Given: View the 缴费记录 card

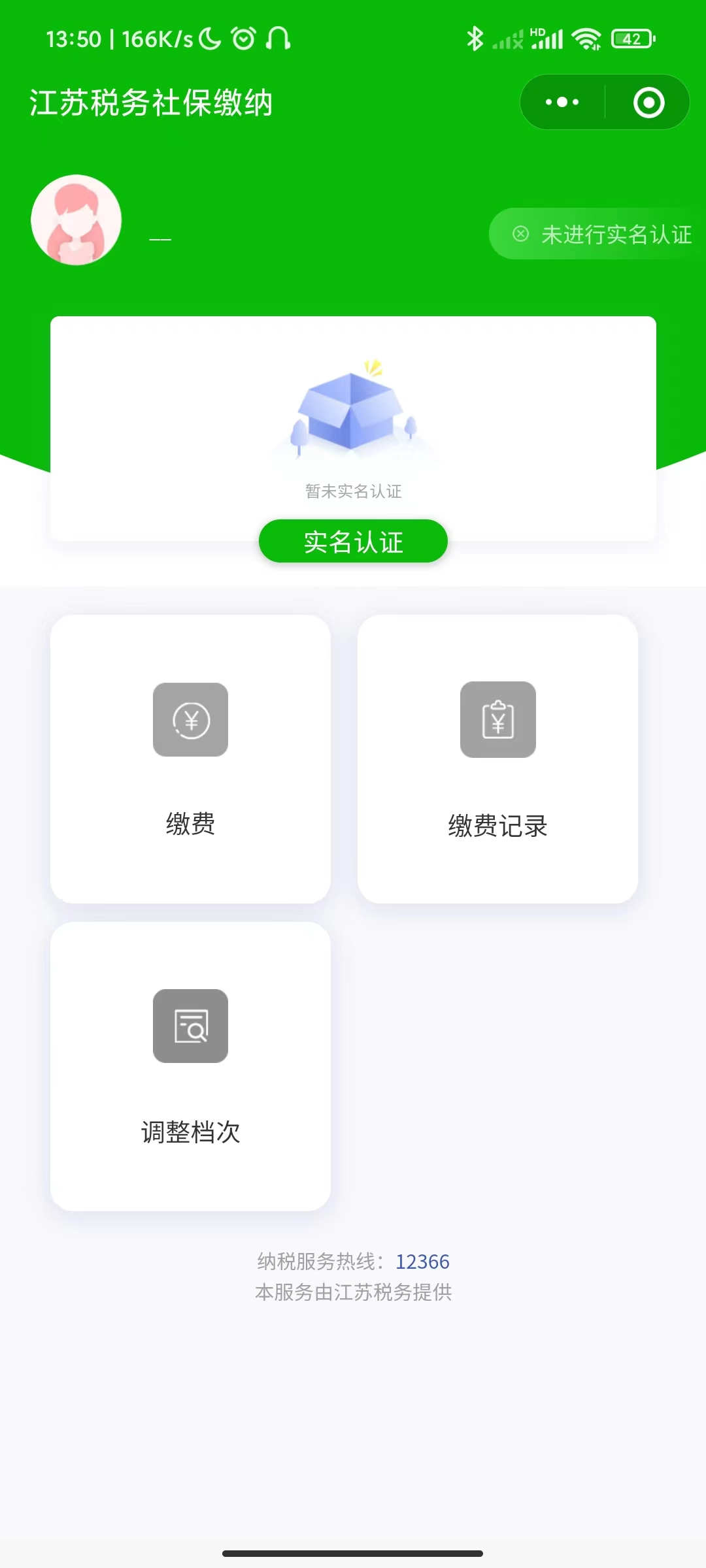Looking at the screenshot, I should coord(497,759).
